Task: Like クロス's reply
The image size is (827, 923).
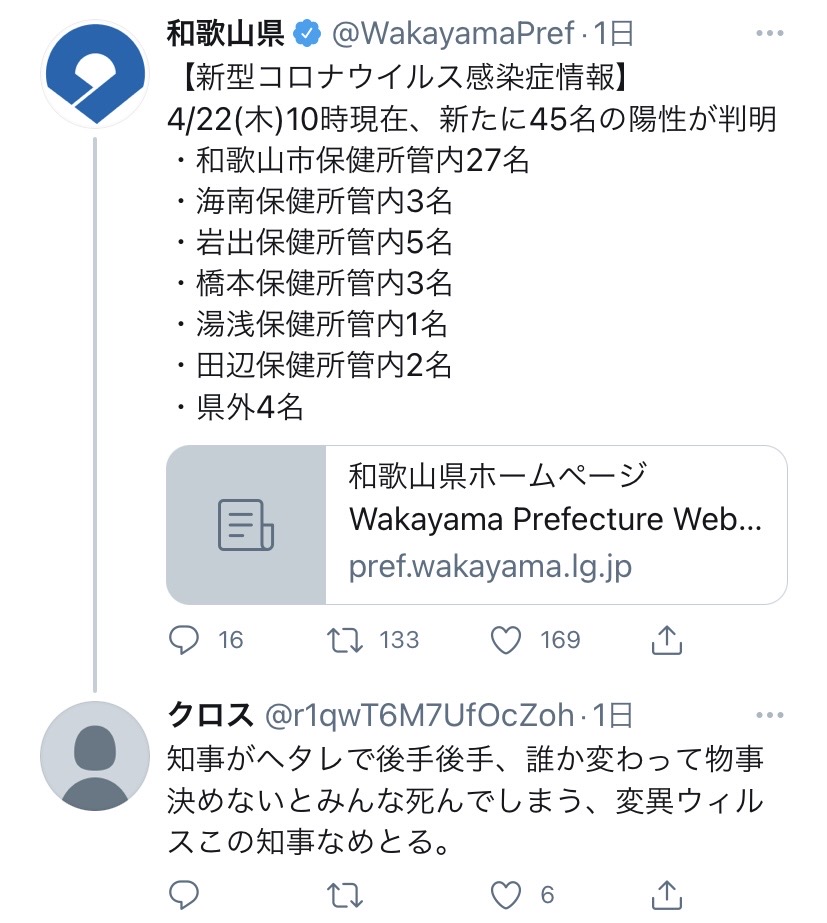Action: coord(508,894)
